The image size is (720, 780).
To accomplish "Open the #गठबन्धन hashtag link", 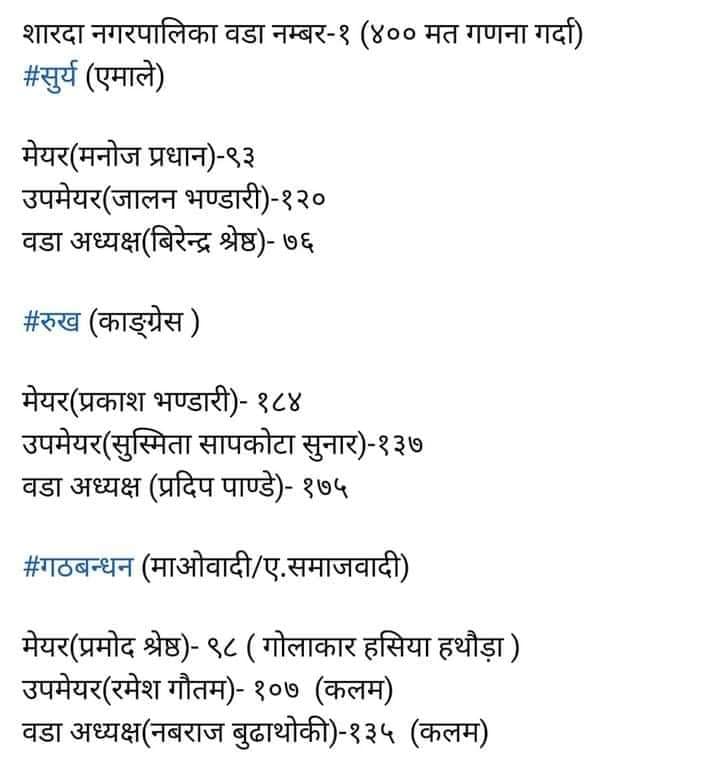I will coord(78,567).
